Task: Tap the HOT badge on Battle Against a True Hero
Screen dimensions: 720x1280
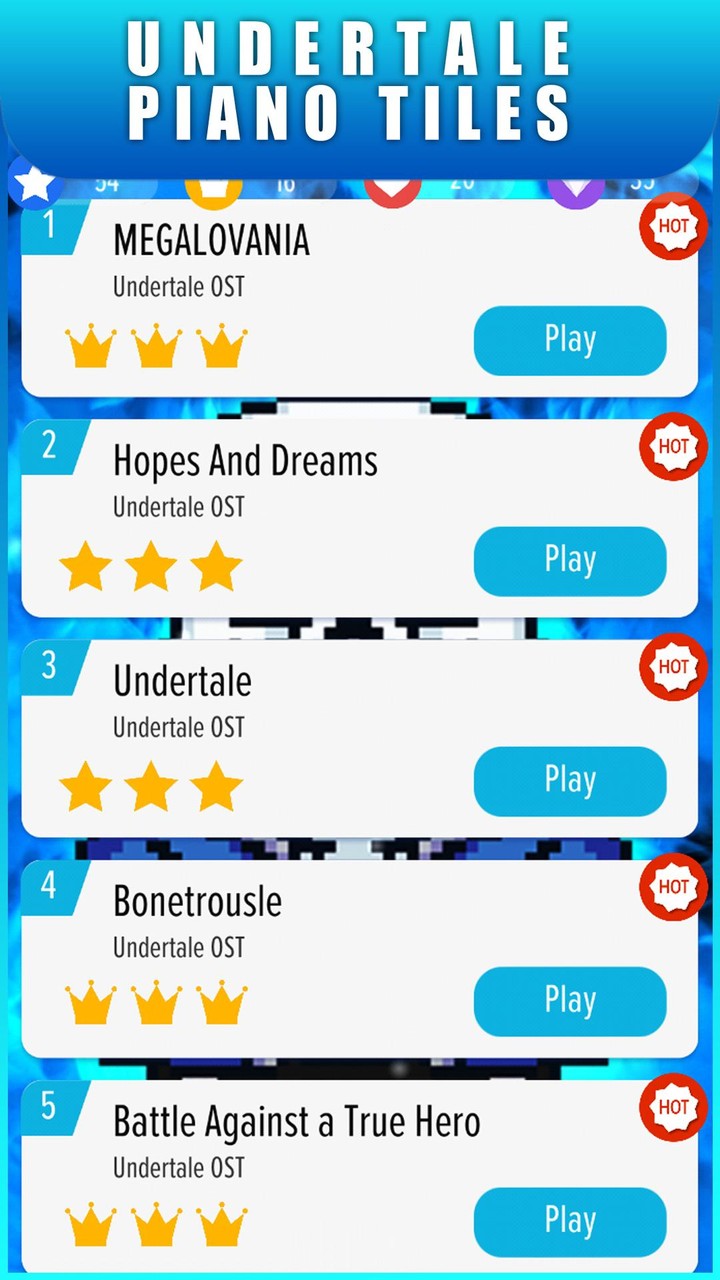Action: tap(672, 1108)
